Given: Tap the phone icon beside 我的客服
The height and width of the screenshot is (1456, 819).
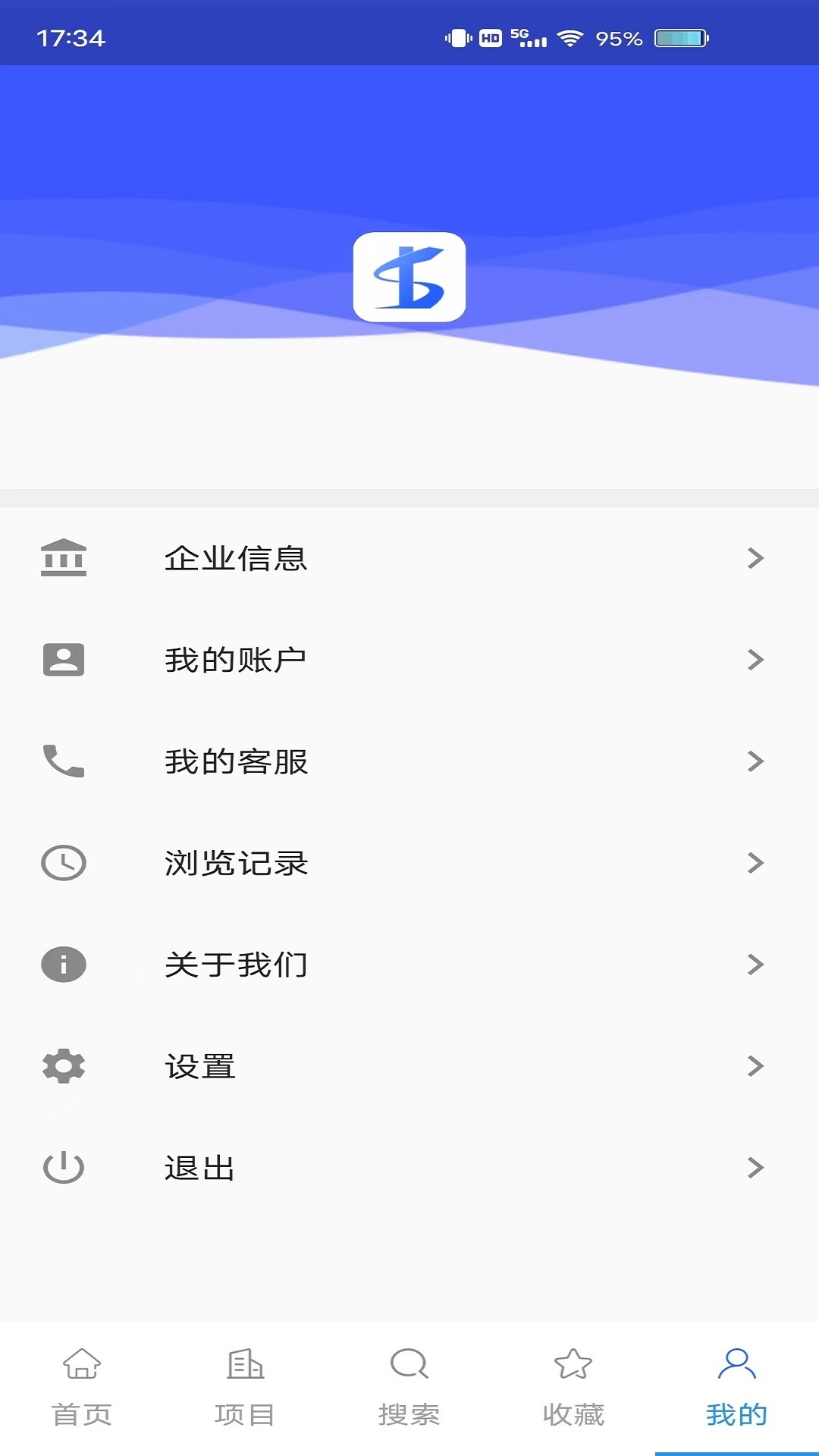Looking at the screenshot, I should (64, 762).
